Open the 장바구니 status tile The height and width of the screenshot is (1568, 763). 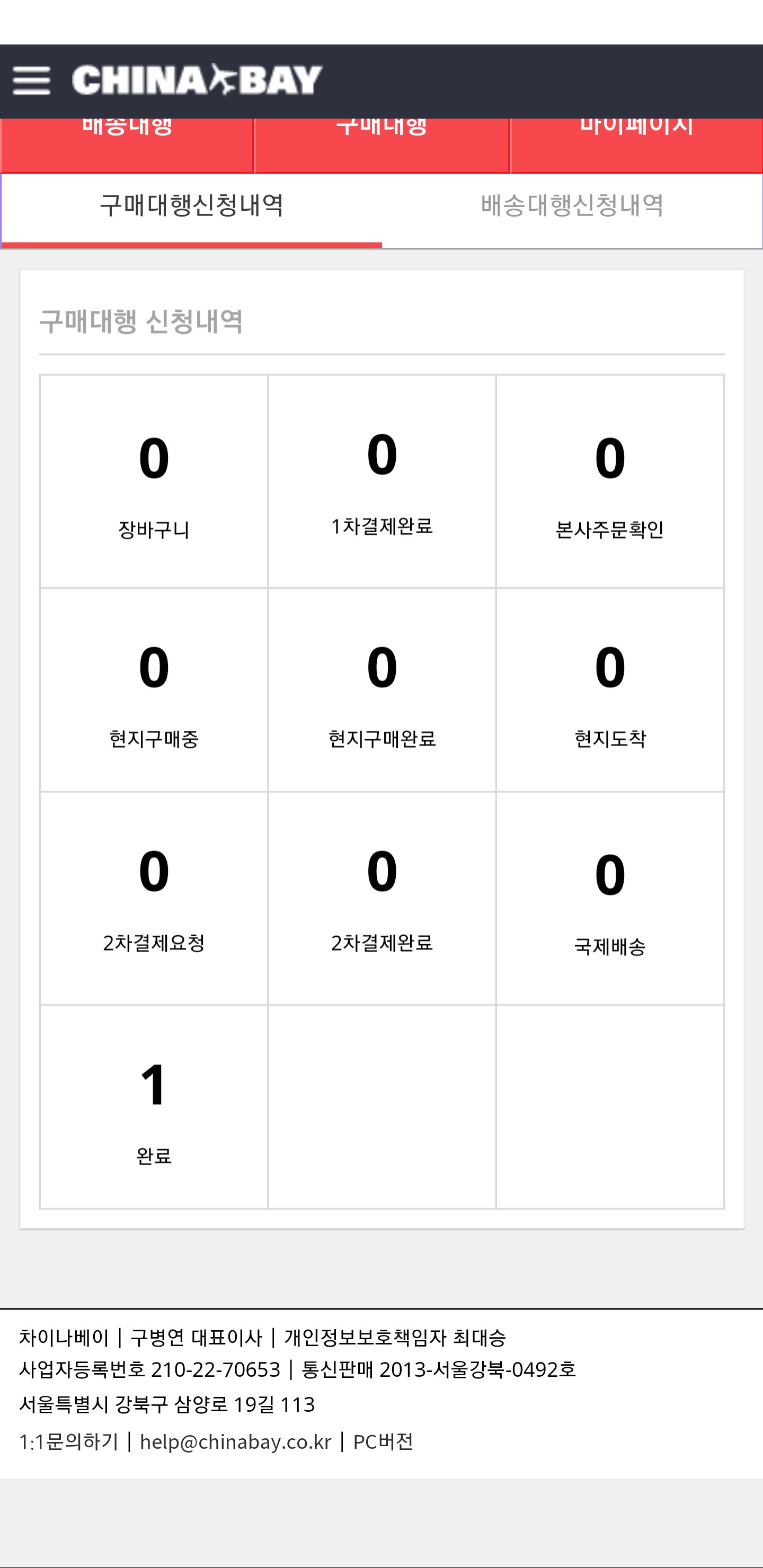154,481
